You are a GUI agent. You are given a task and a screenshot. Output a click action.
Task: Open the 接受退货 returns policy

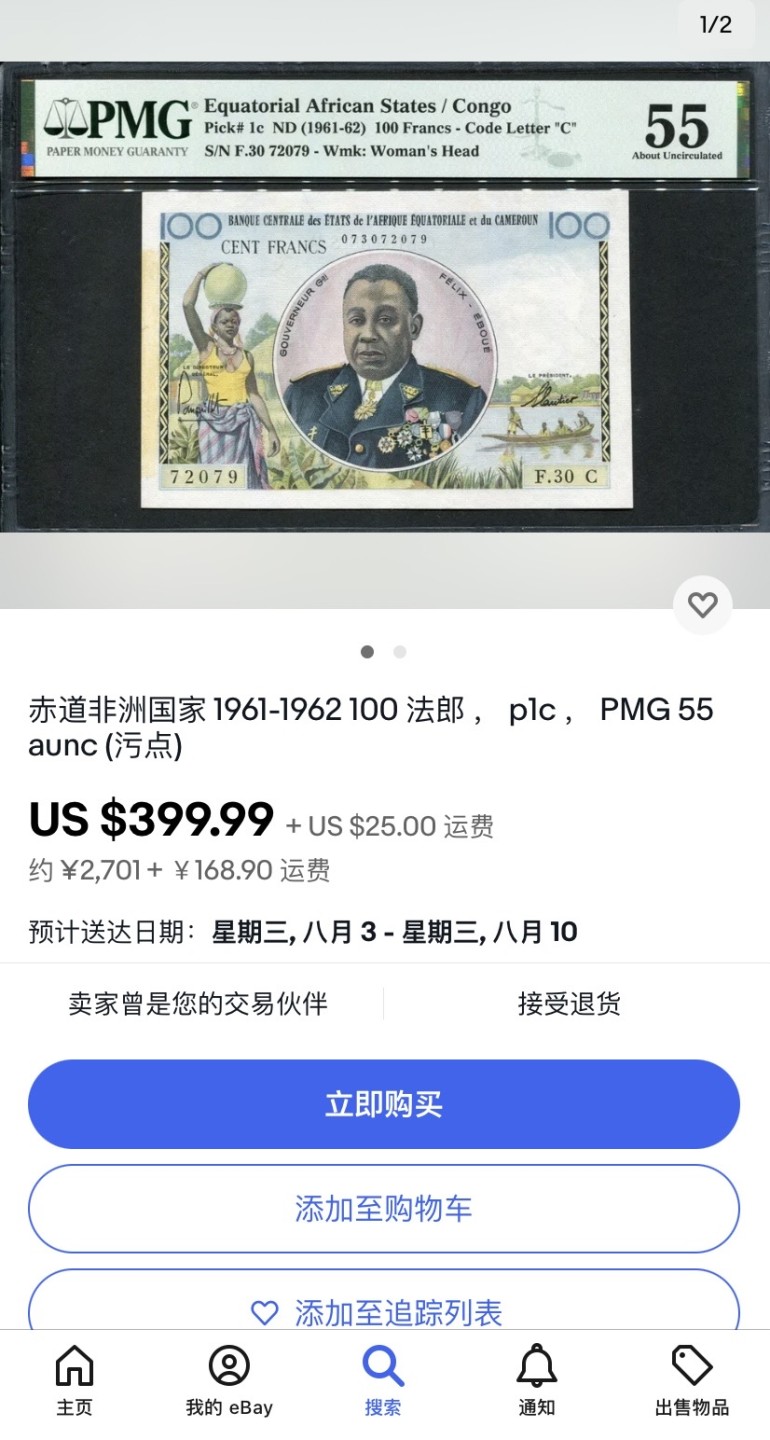[569, 1004]
